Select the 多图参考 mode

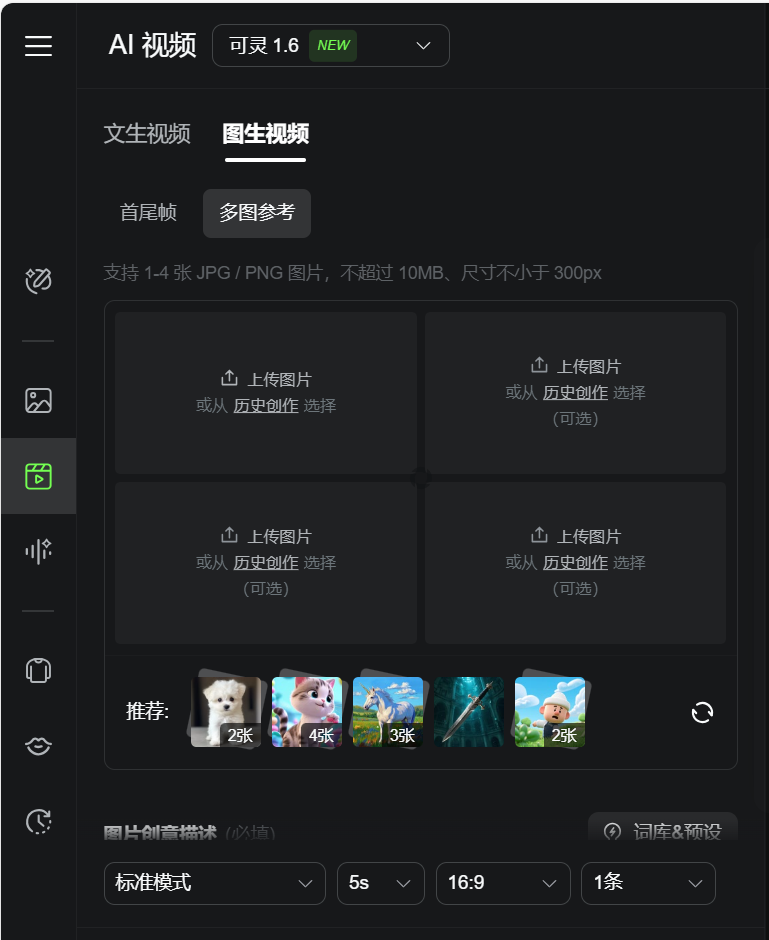pos(257,212)
